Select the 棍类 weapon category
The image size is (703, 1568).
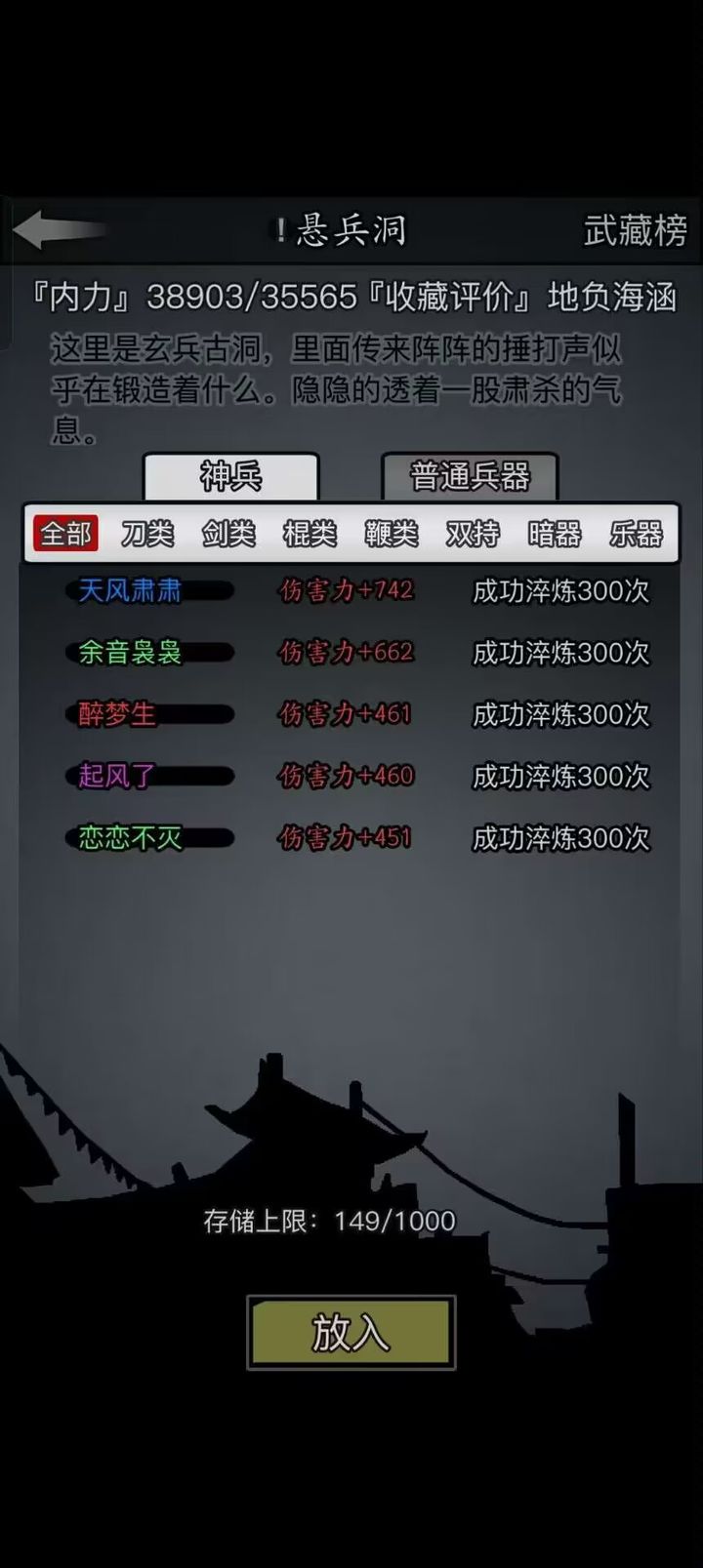tap(309, 534)
